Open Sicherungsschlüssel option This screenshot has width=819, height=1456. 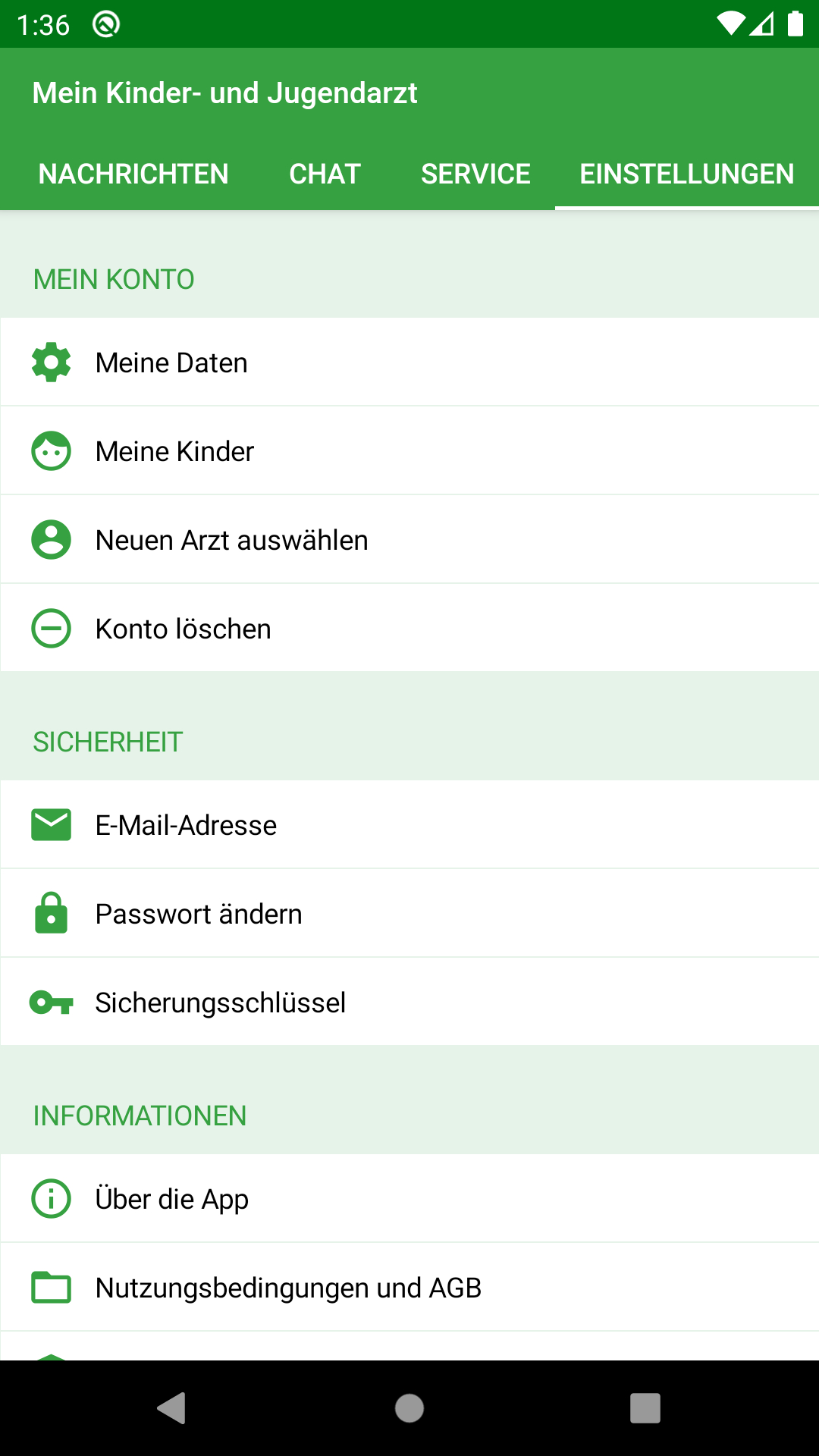click(409, 1003)
